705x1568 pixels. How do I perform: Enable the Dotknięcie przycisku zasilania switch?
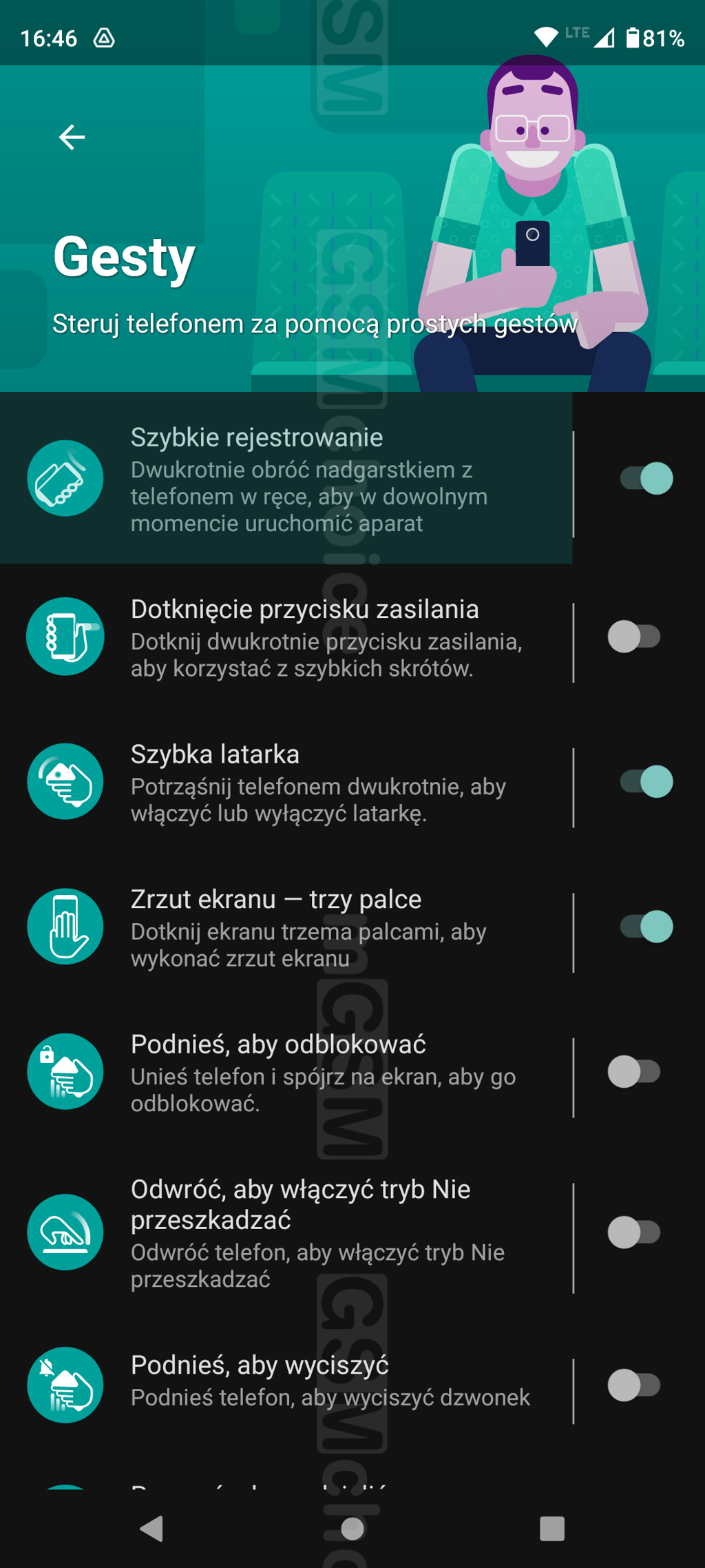click(633, 637)
